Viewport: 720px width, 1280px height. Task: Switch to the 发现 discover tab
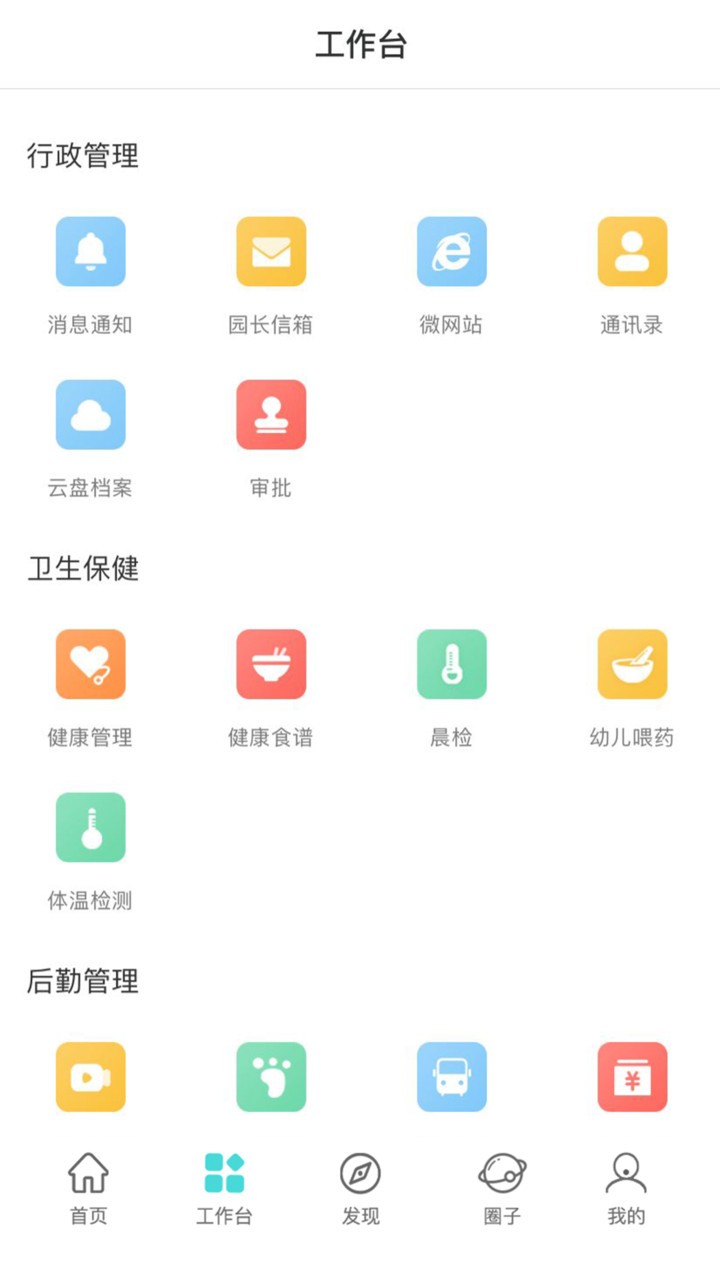[360, 1188]
